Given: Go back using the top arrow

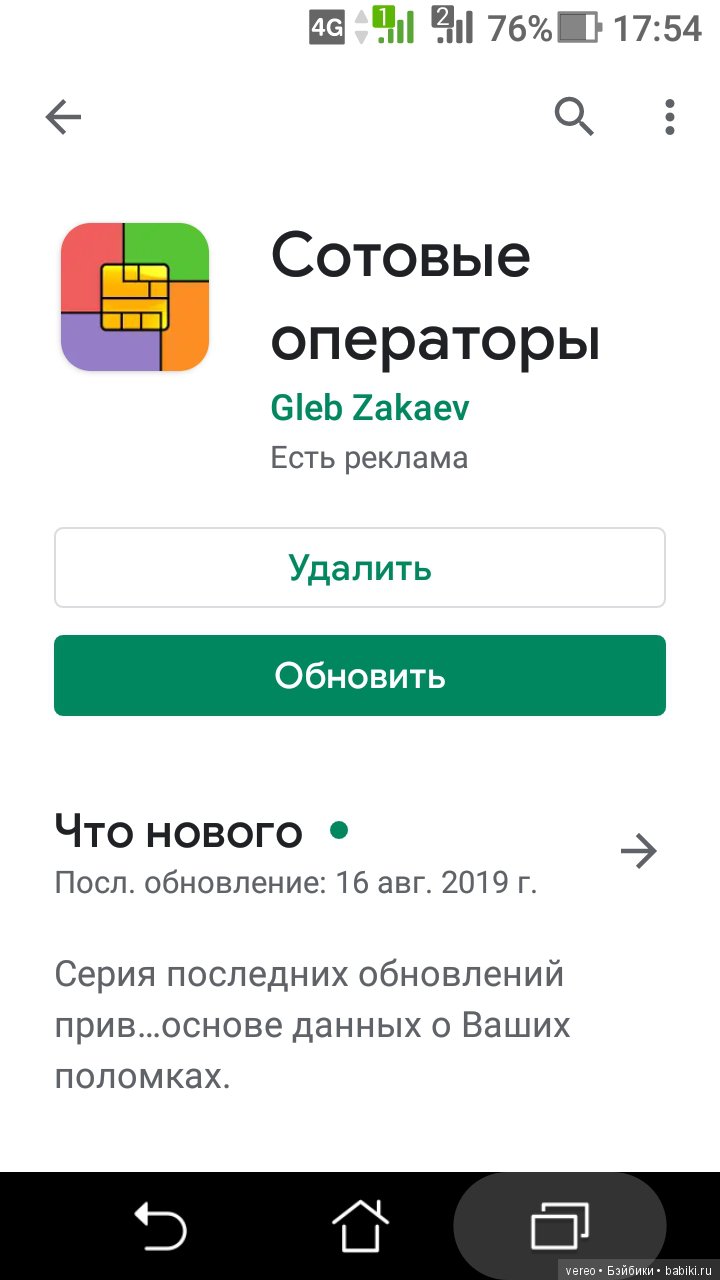Looking at the screenshot, I should click(x=63, y=118).
